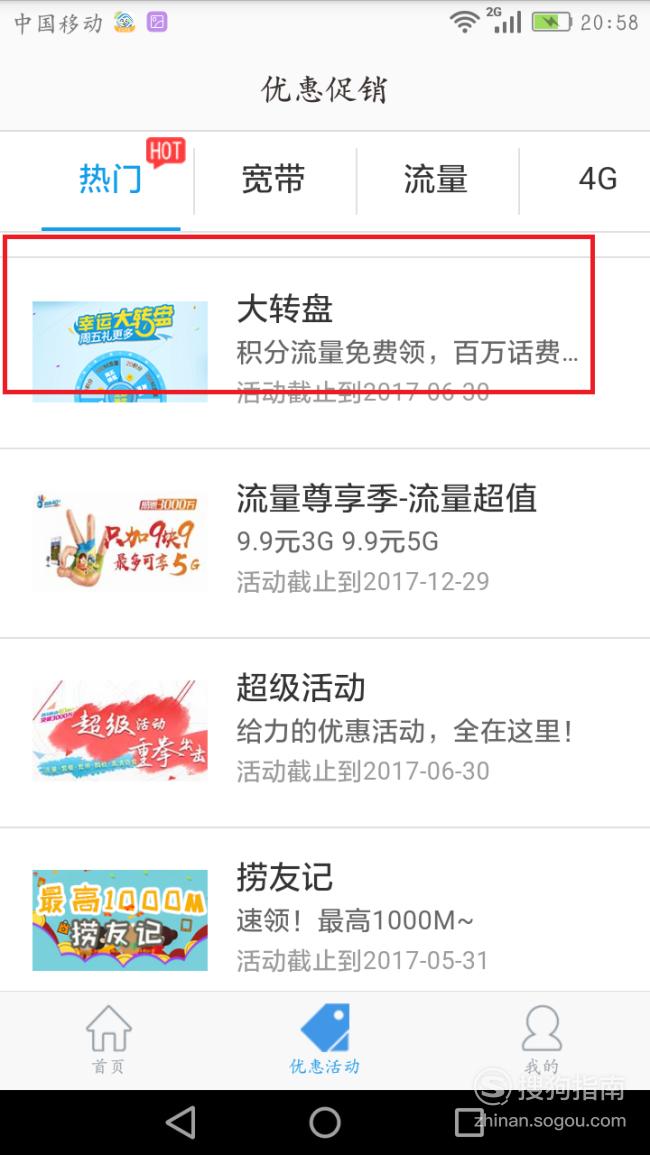650x1155 pixels.
Task: Select the 热门 tab
Action: click(x=111, y=180)
